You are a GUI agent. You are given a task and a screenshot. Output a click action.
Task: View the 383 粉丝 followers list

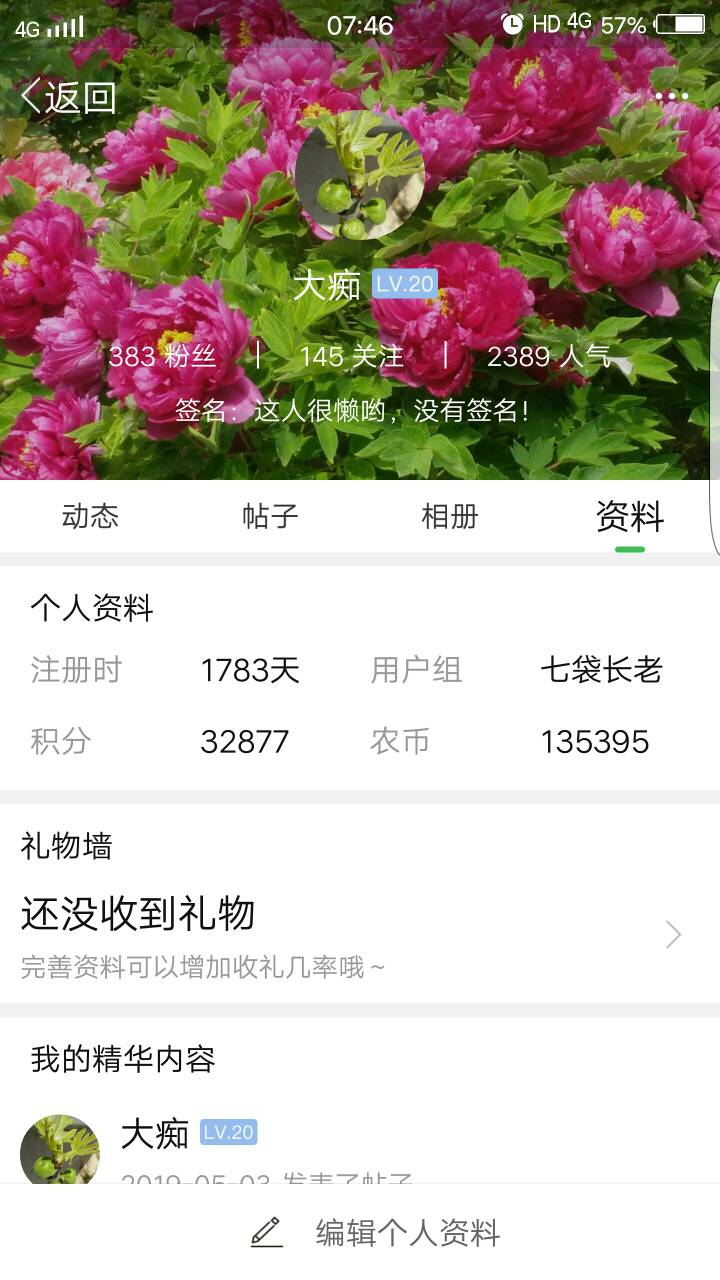click(162, 356)
